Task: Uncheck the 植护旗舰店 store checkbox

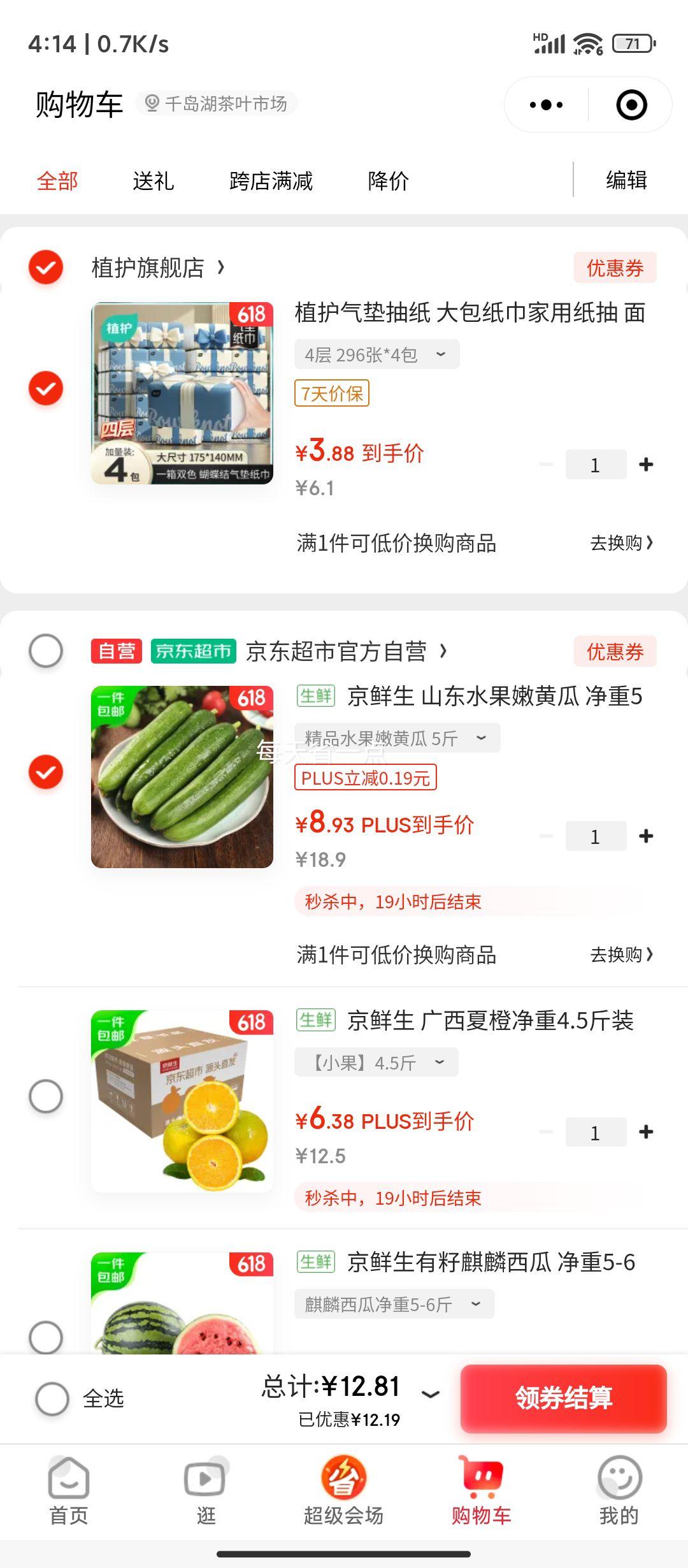Action: coord(46,267)
